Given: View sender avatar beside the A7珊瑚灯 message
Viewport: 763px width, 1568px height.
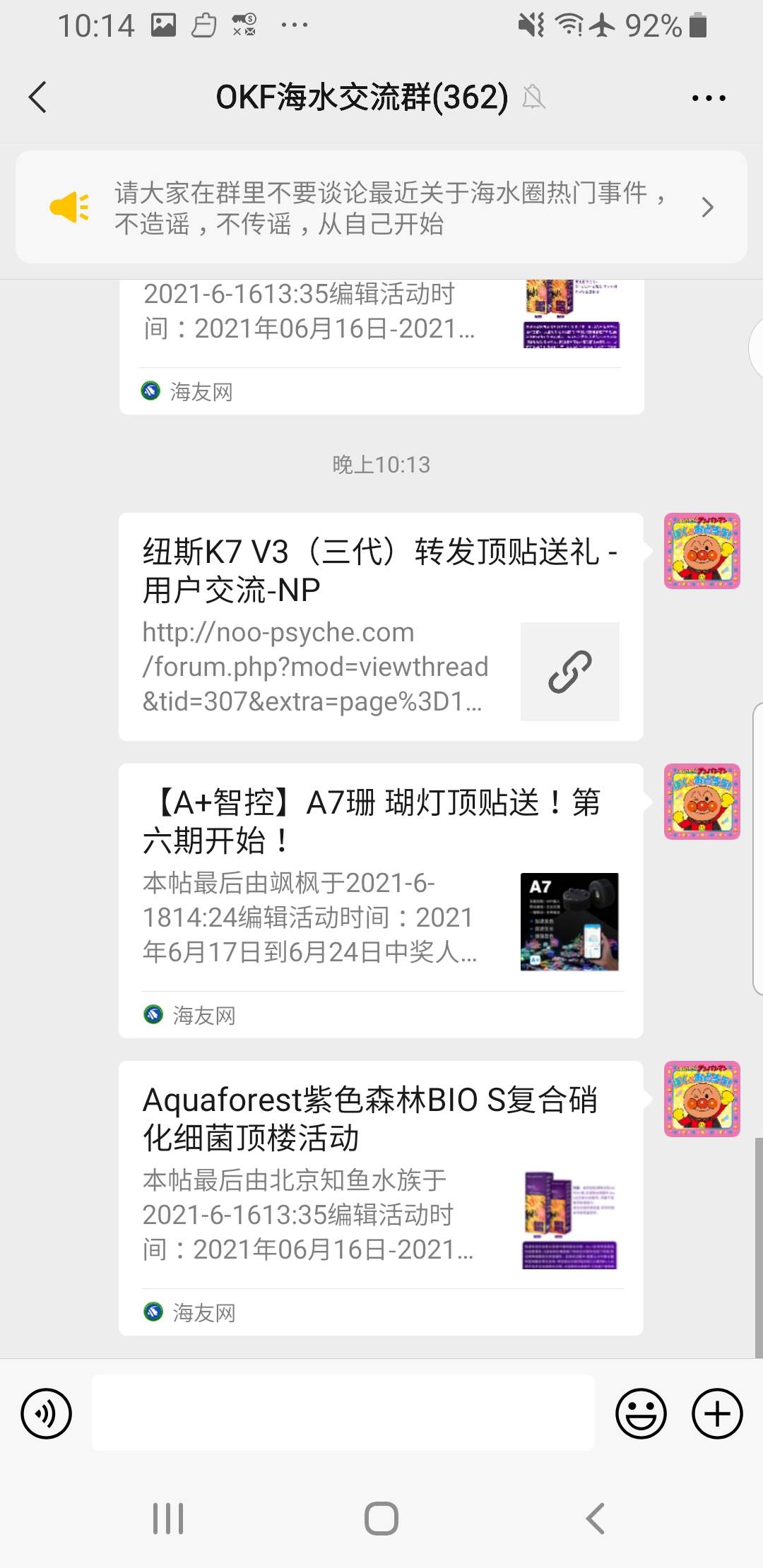Looking at the screenshot, I should tap(702, 802).
